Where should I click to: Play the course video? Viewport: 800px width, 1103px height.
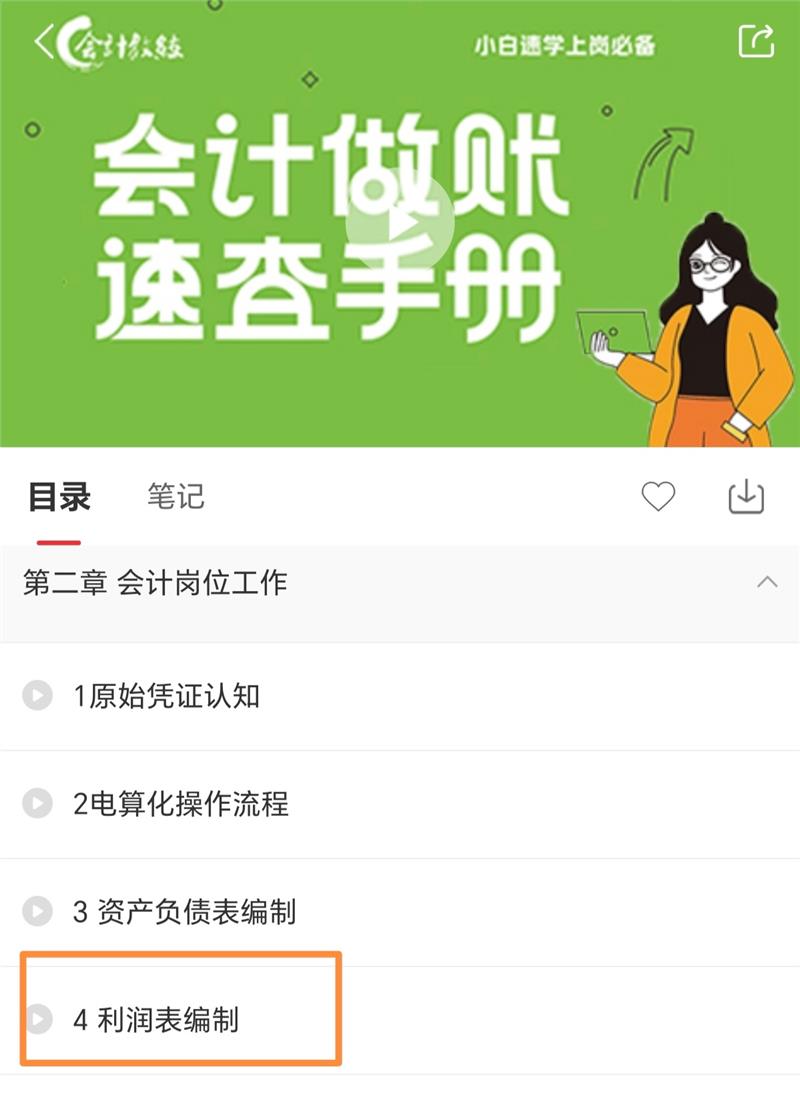(x=400, y=222)
